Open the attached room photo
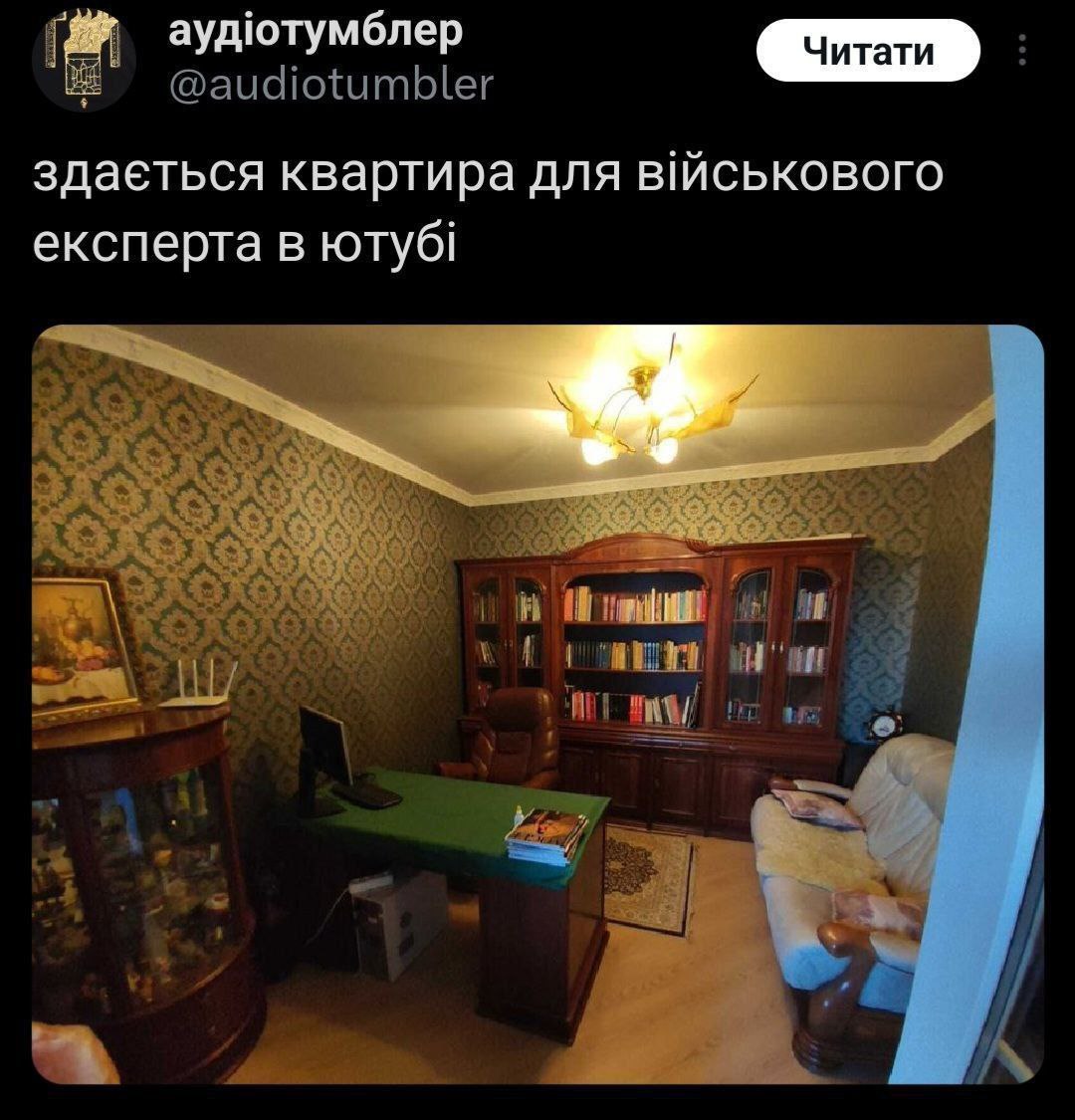The width and height of the screenshot is (1075, 1120). [537, 704]
